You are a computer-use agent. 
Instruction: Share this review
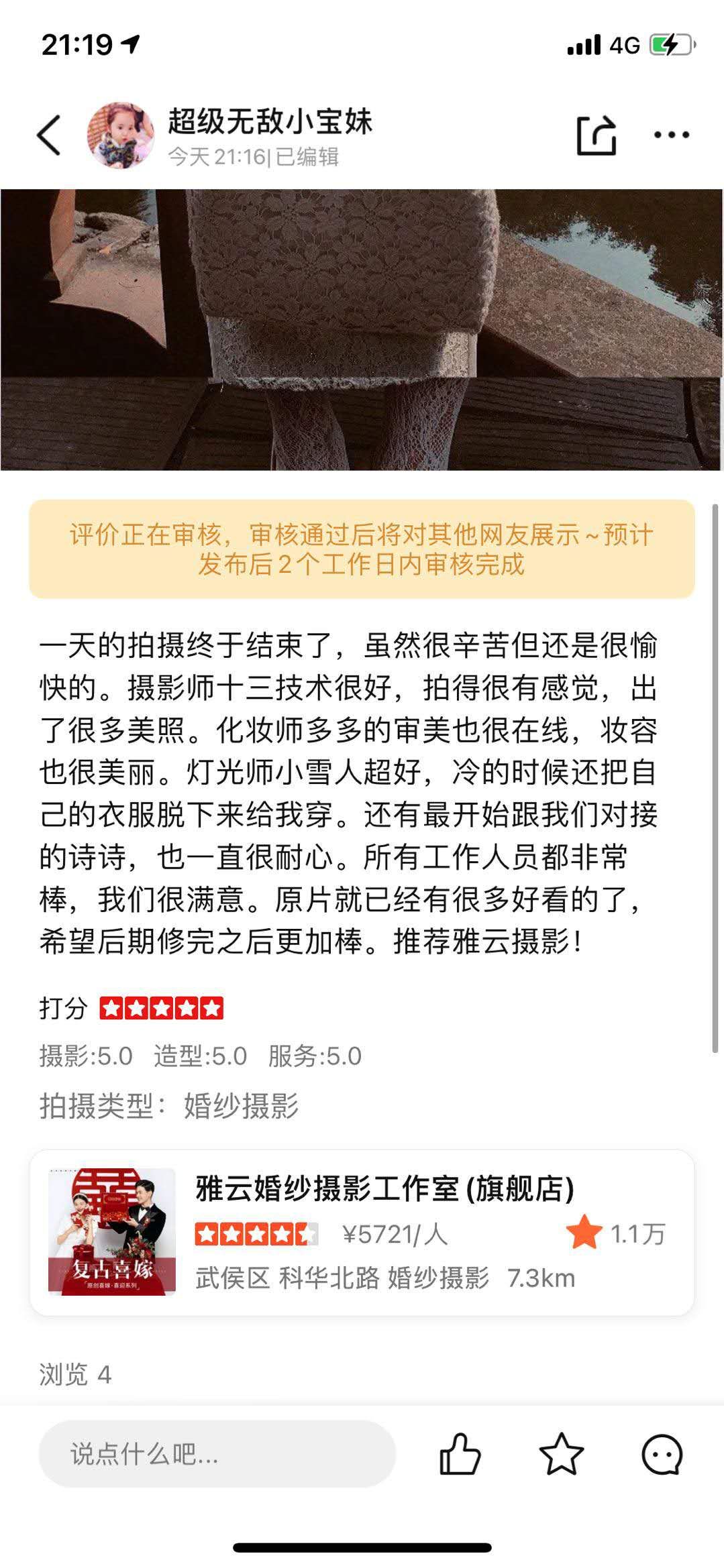click(x=596, y=135)
